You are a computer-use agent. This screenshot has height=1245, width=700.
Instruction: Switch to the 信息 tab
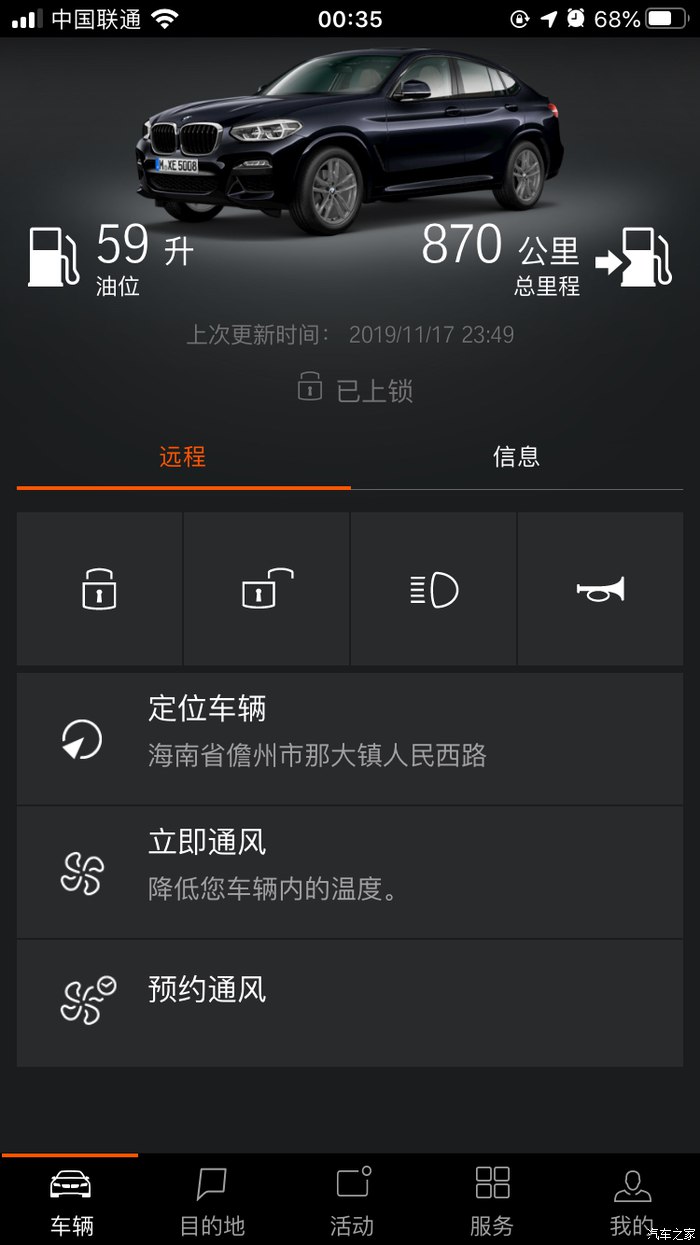516,457
